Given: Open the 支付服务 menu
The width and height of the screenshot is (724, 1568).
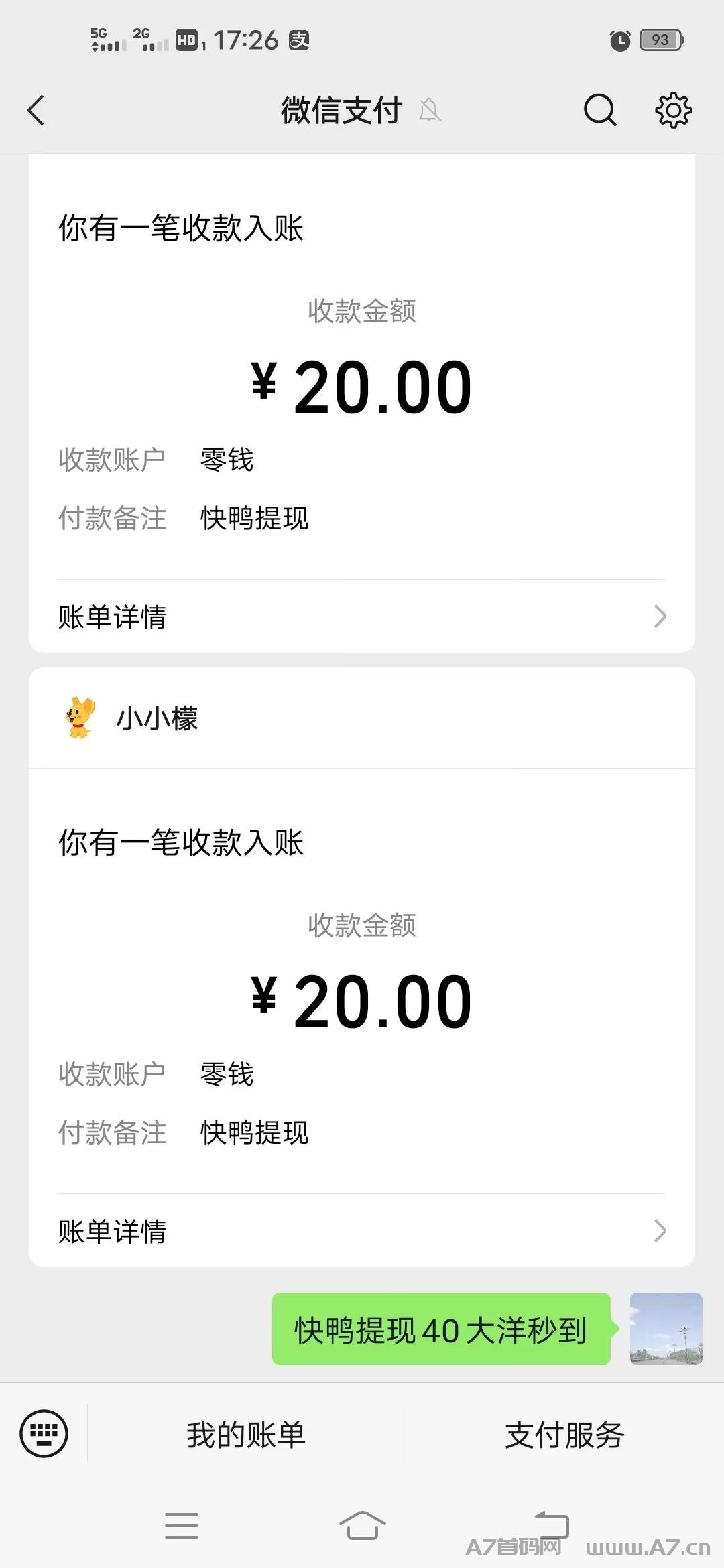Looking at the screenshot, I should [x=564, y=1435].
